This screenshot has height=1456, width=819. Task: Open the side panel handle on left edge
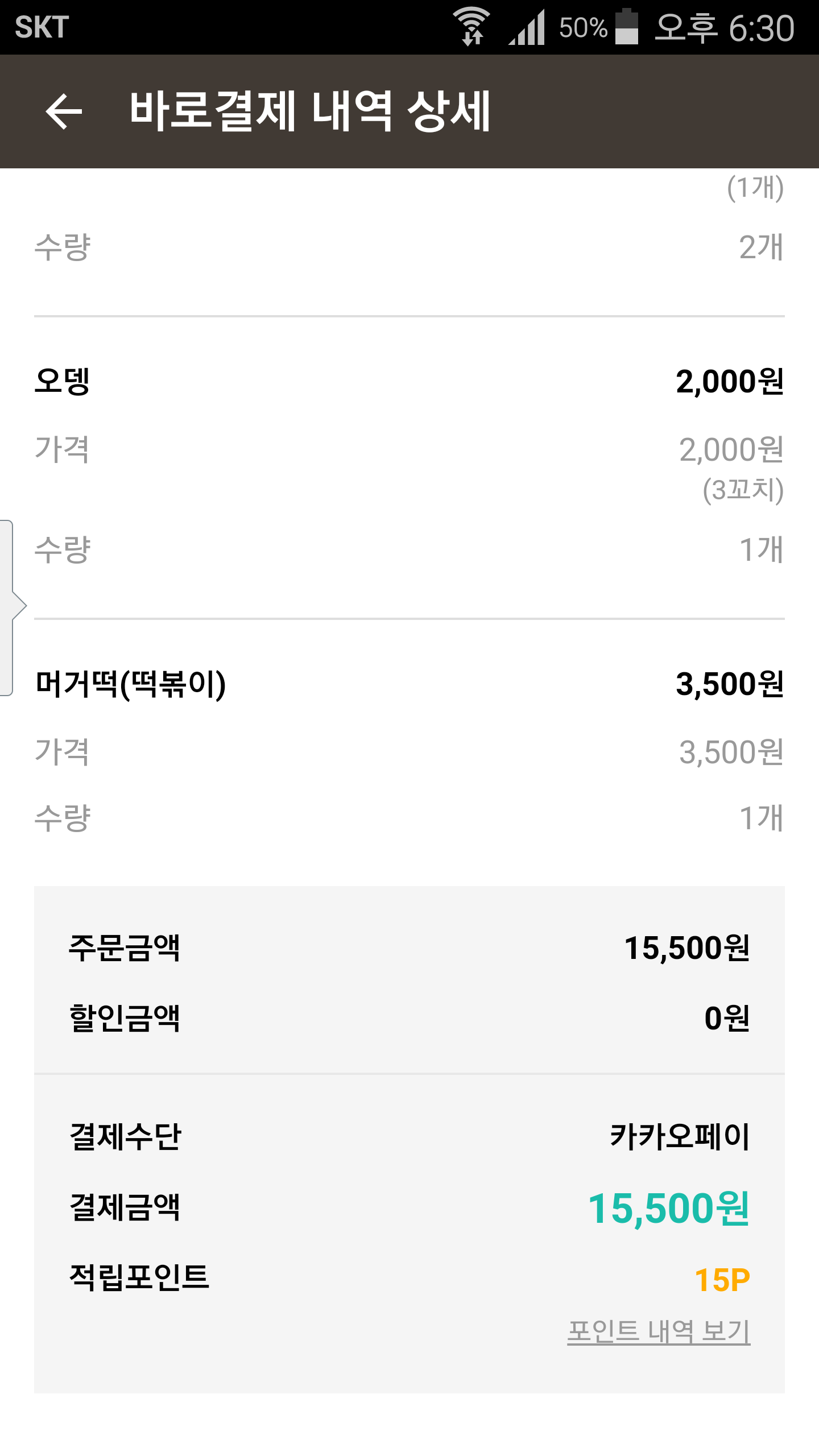[10, 607]
